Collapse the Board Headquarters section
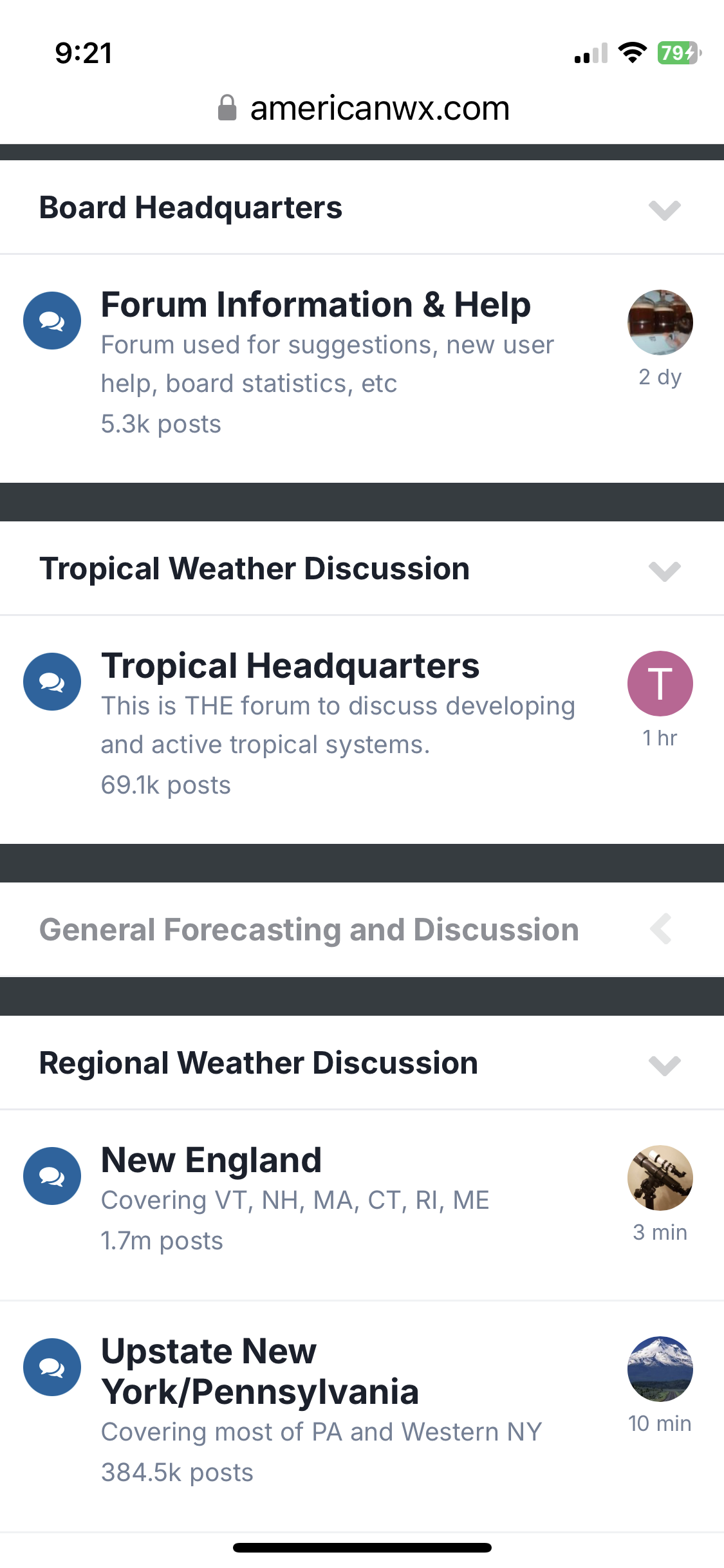Image resolution: width=724 pixels, height=1568 pixels. pyautogui.click(x=664, y=209)
